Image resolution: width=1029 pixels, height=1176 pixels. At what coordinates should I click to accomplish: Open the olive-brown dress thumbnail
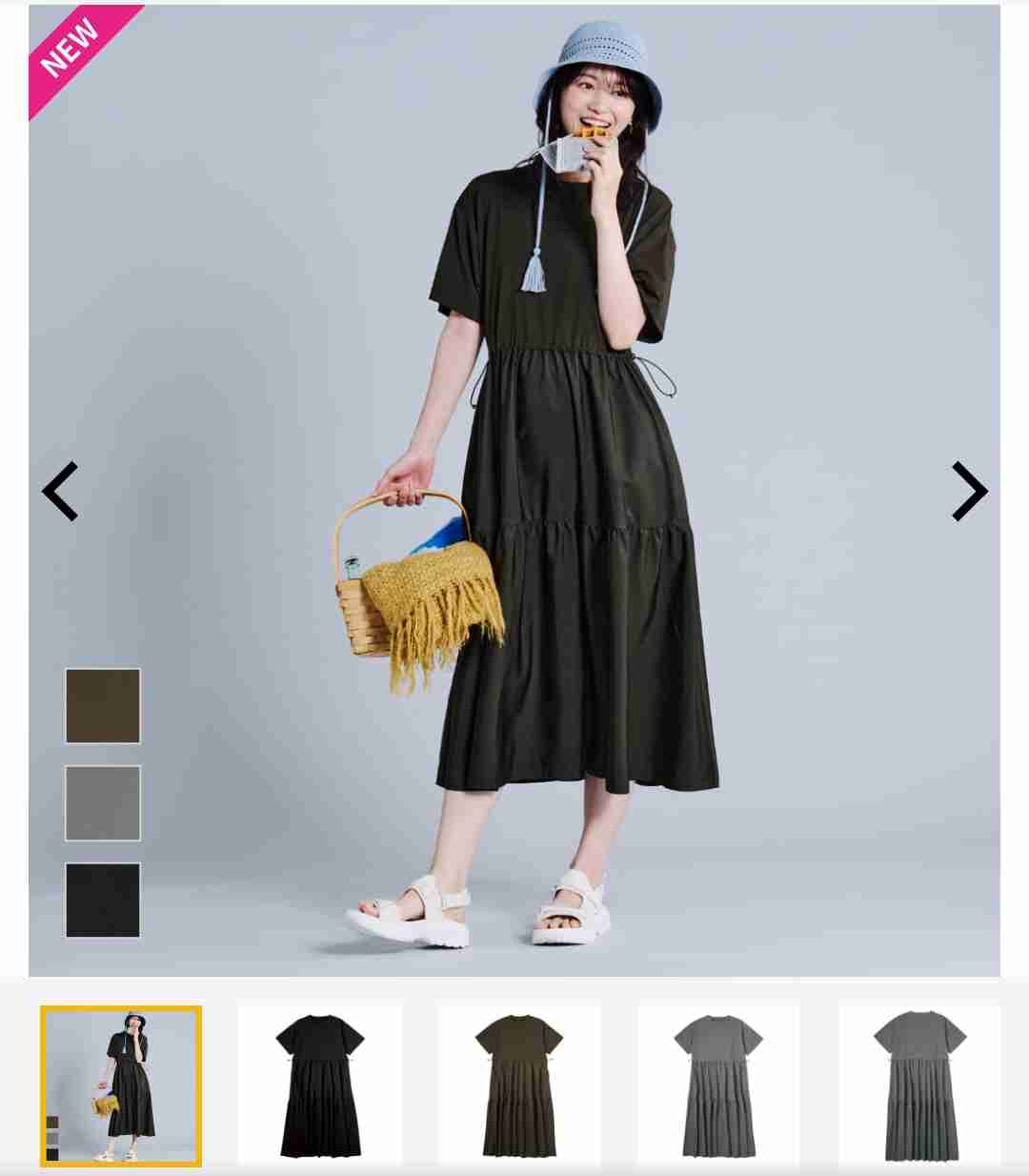519,1085
